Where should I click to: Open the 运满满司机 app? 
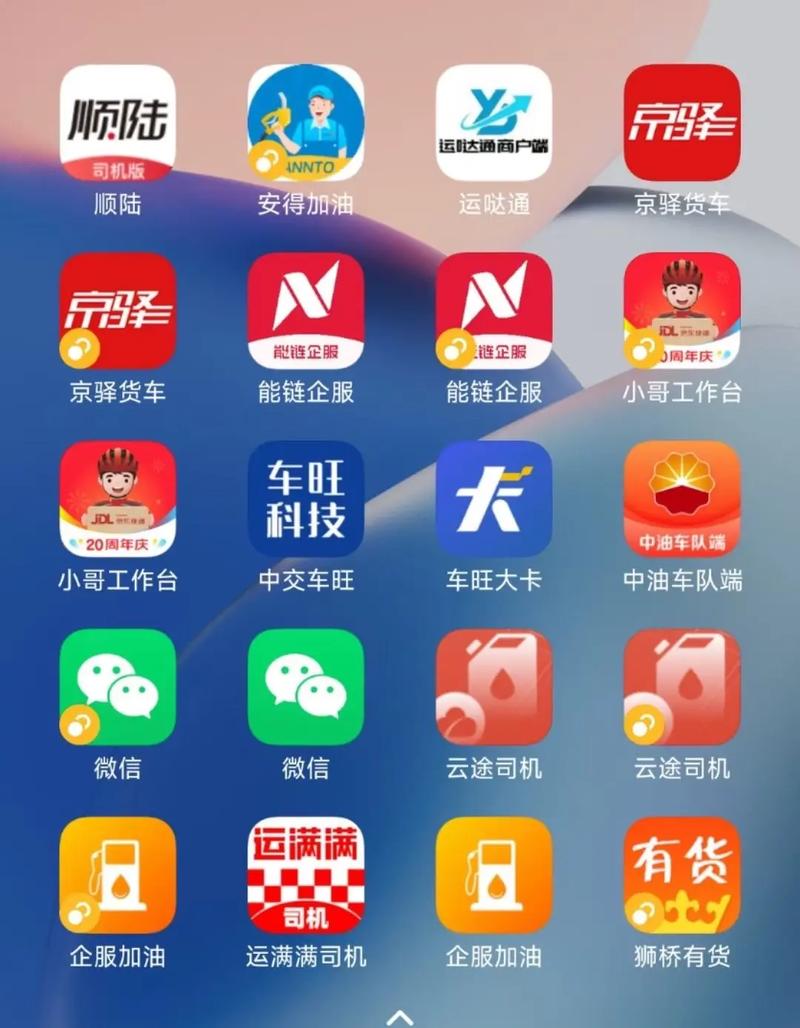[306, 875]
